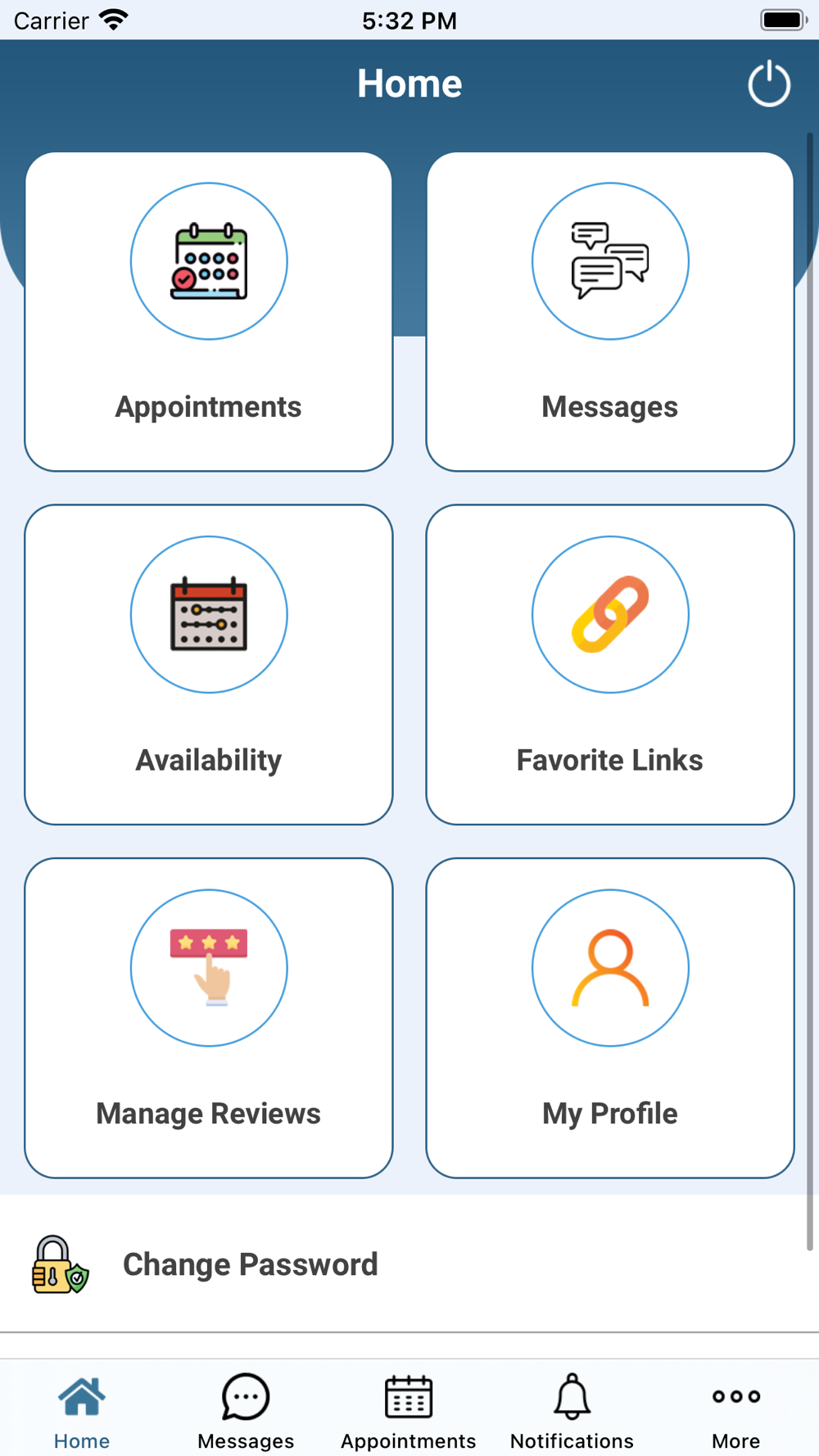
Task: Open the My Profile card
Action: point(610,1018)
